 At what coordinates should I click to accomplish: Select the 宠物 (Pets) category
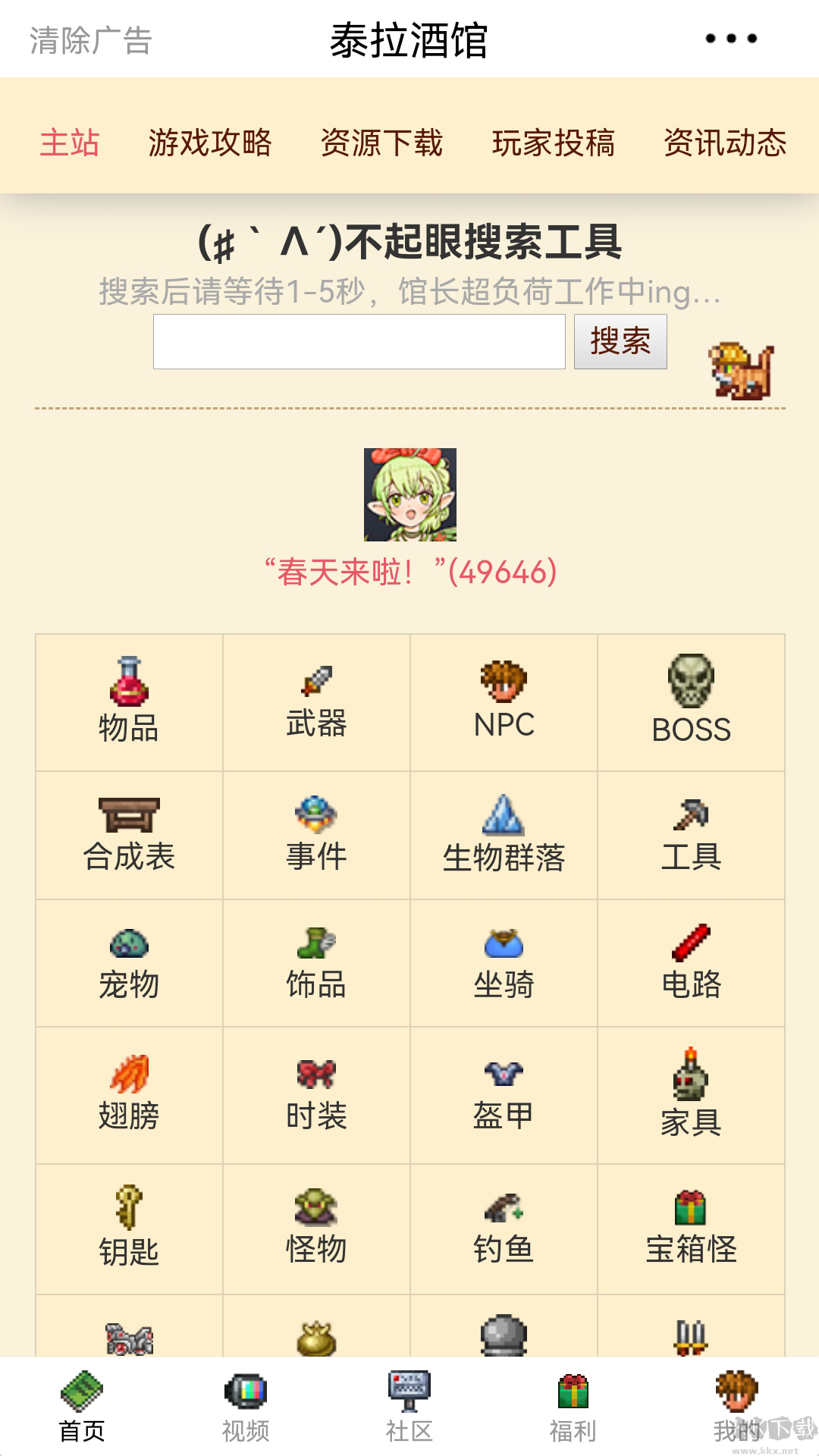127,963
